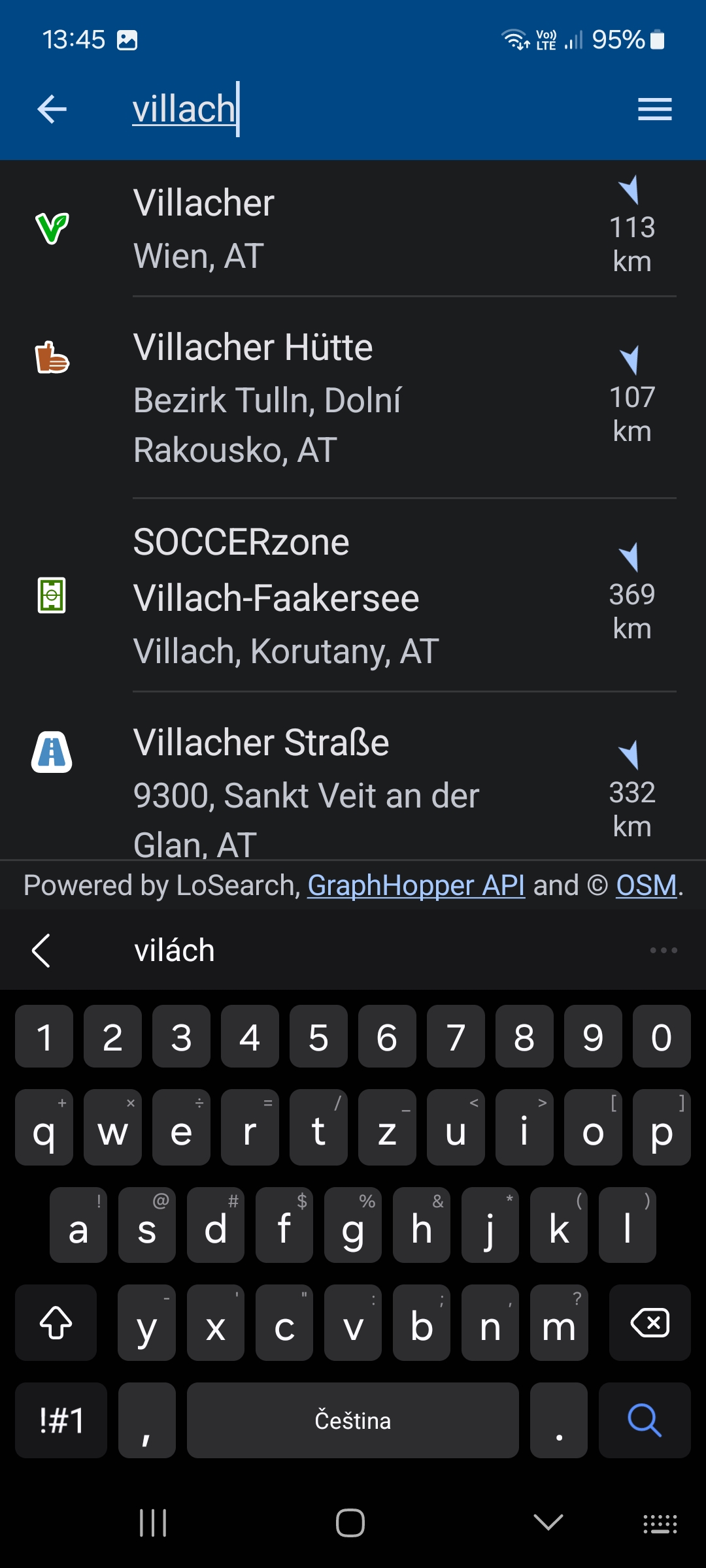Open the hamburger menu in the app bar
Screen dimensions: 706x1568
pos(654,109)
